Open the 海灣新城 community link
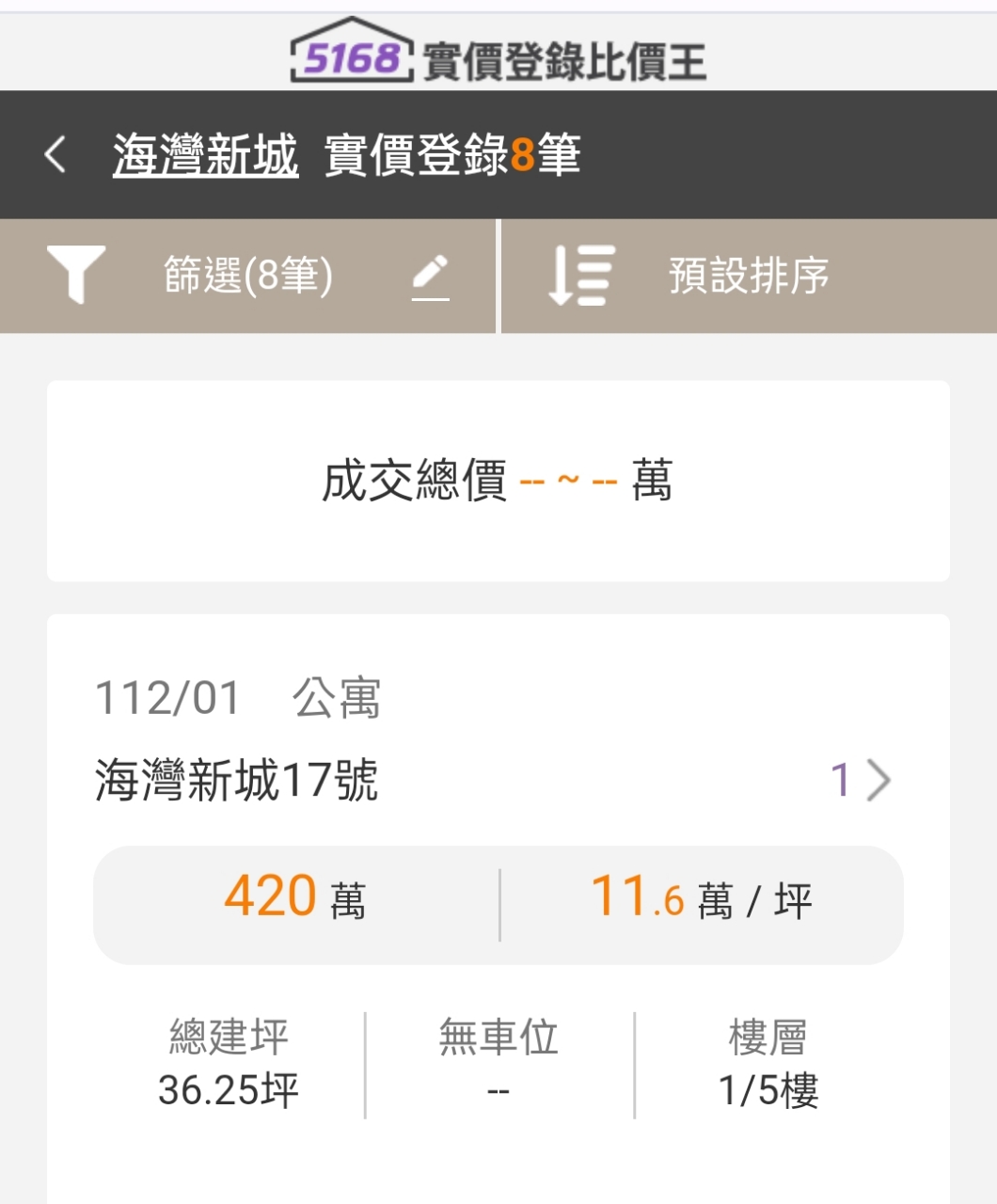Image resolution: width=997 pixels, height=1204 pixels. 205,155
